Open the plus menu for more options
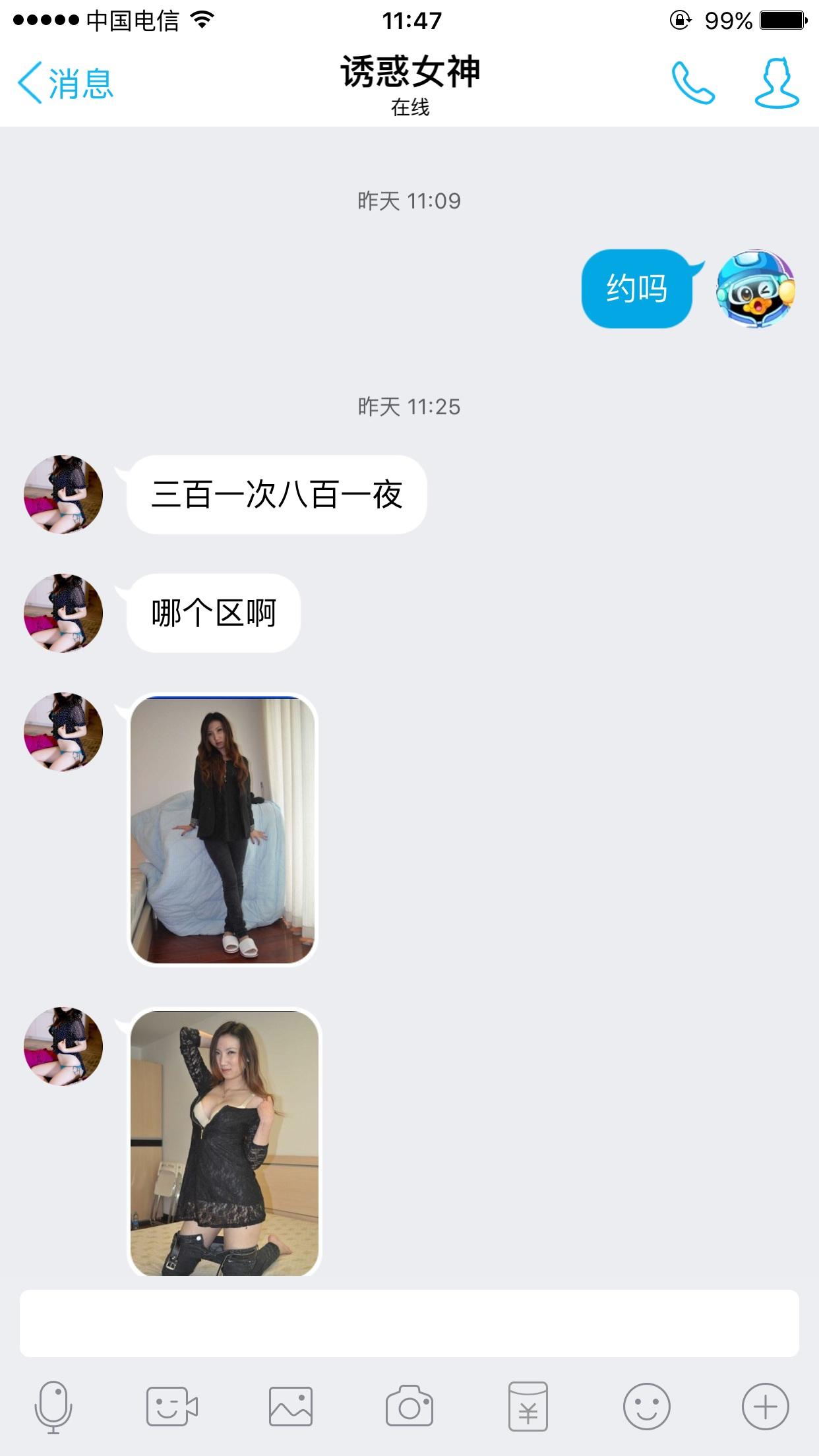Viewport: 819px width, 1456px height. click(765, 1407)
